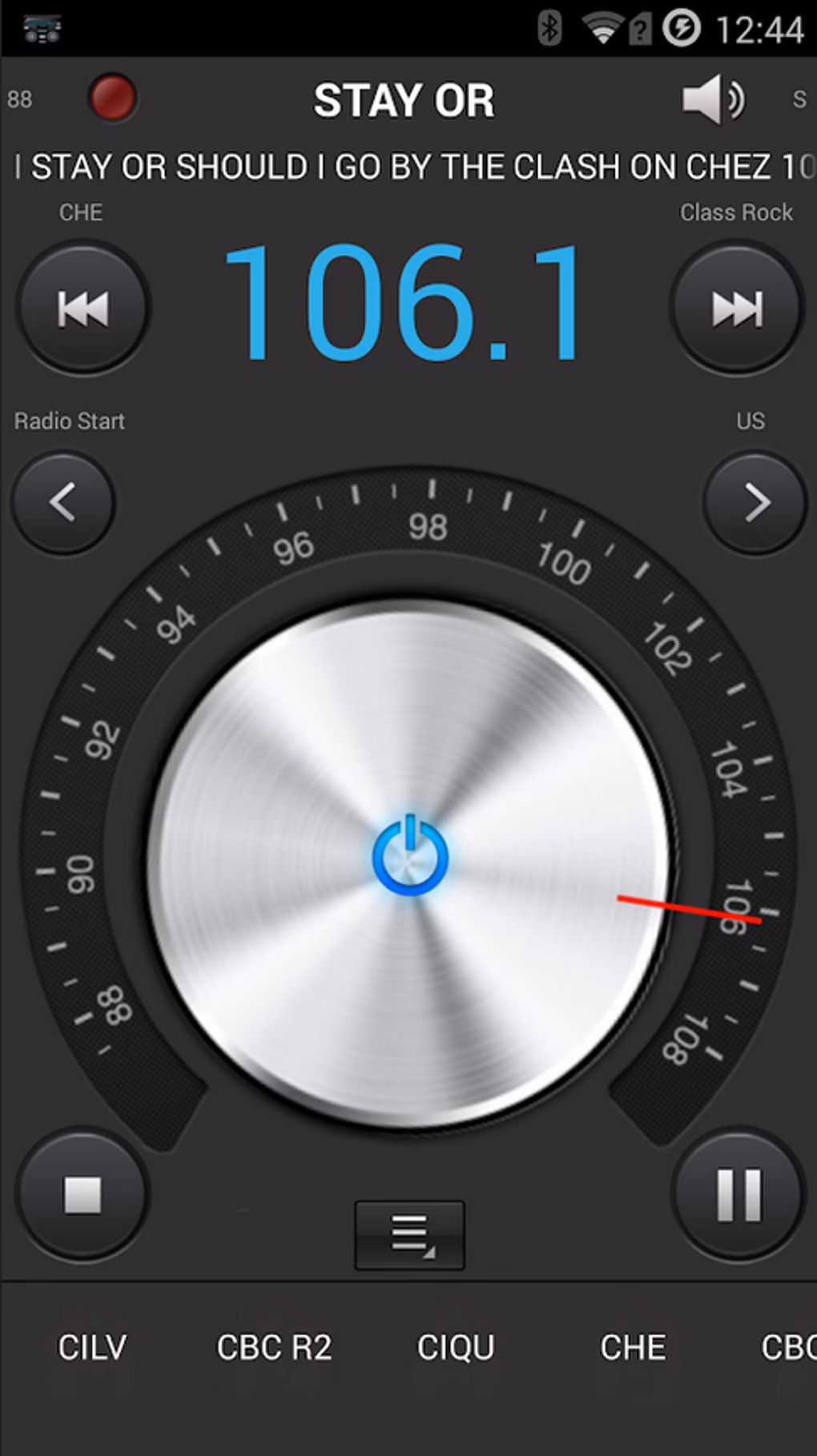
Task: Tap the left chevron to fine-tune down
Action: (62, 503)
